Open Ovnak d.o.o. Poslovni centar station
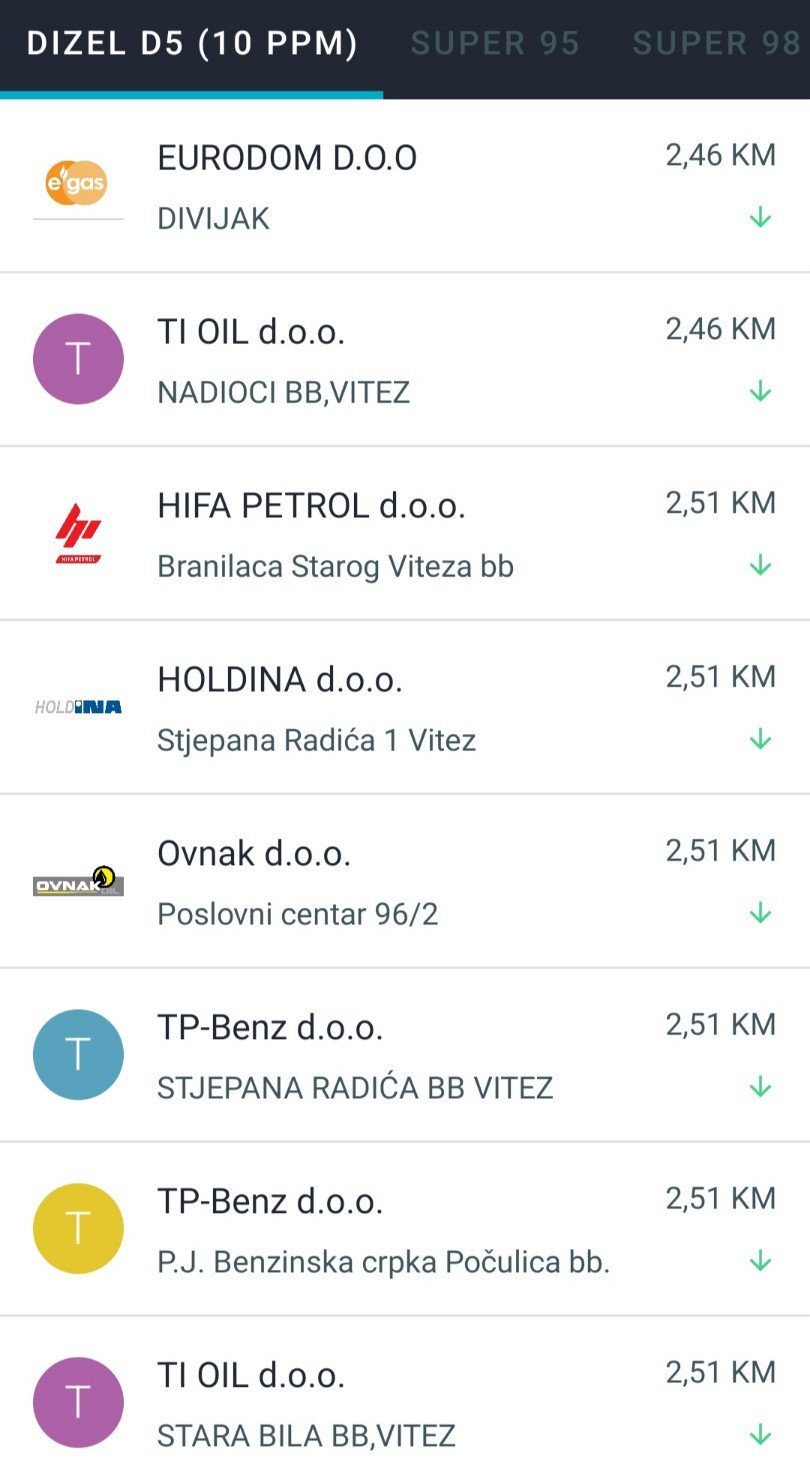Viewport: 810px width, 1479px height. pos(405,882)
